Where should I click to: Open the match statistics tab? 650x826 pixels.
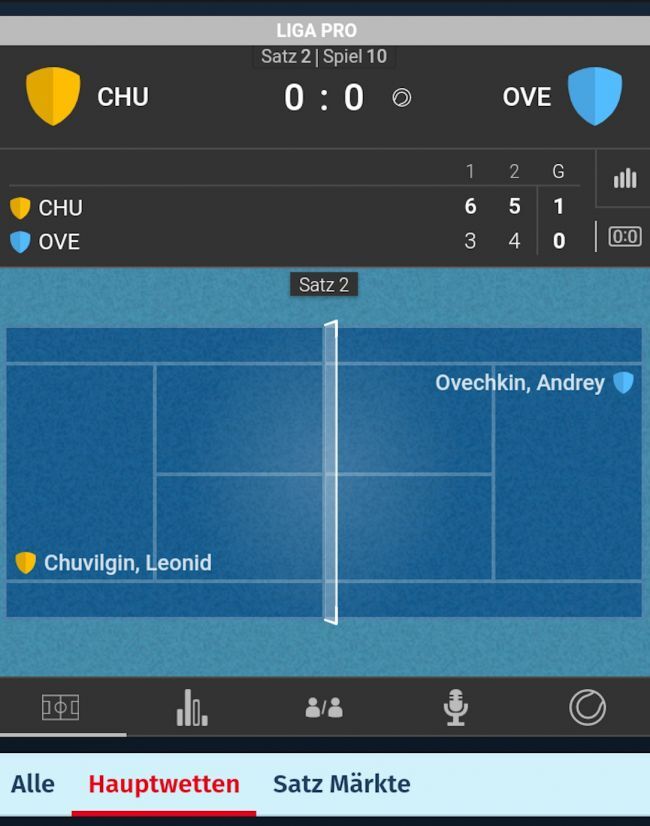192,708
